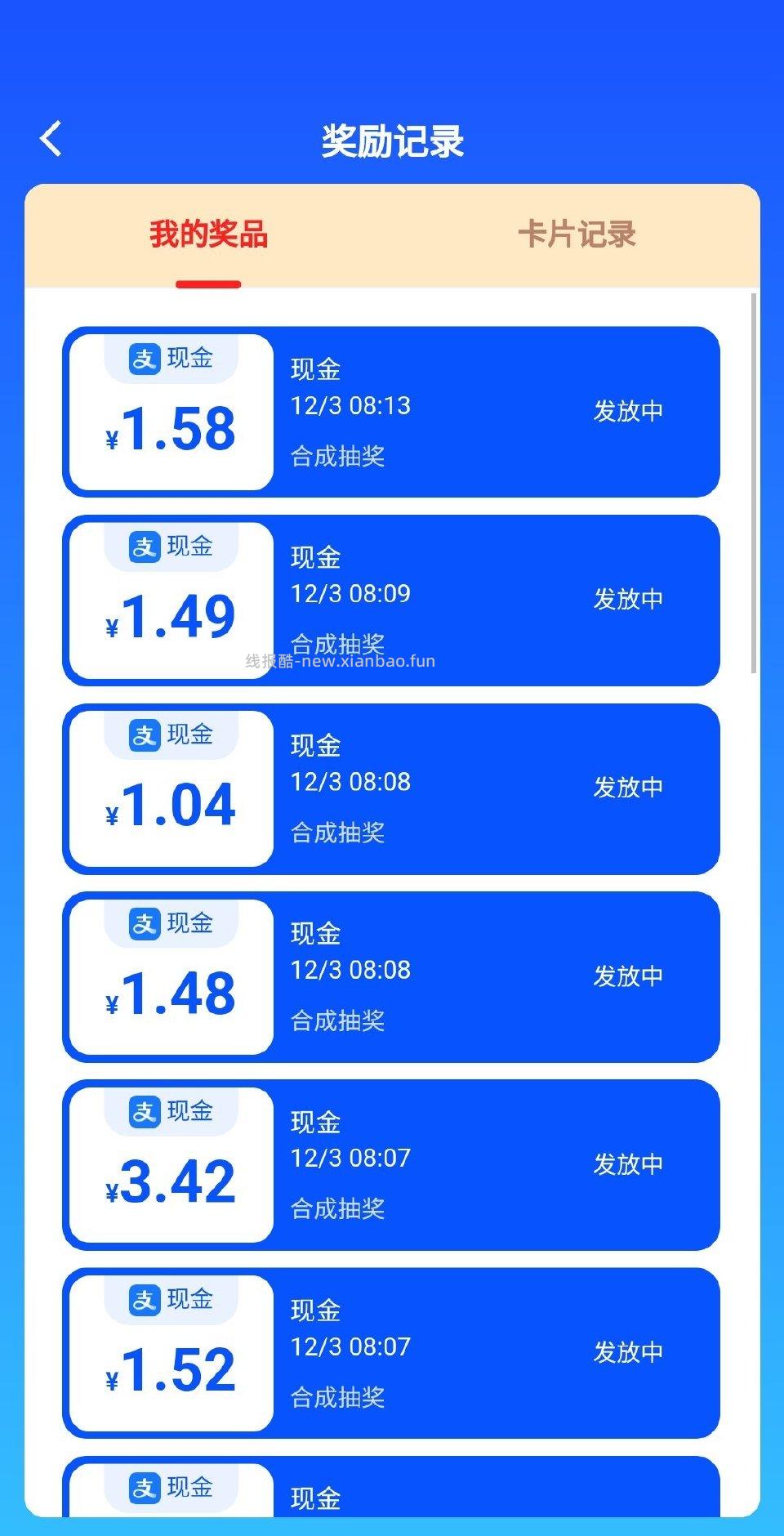Tap the Alipay icon on the ¥1.04 card
Viewport: 784px width, 1536px height.
143,735
